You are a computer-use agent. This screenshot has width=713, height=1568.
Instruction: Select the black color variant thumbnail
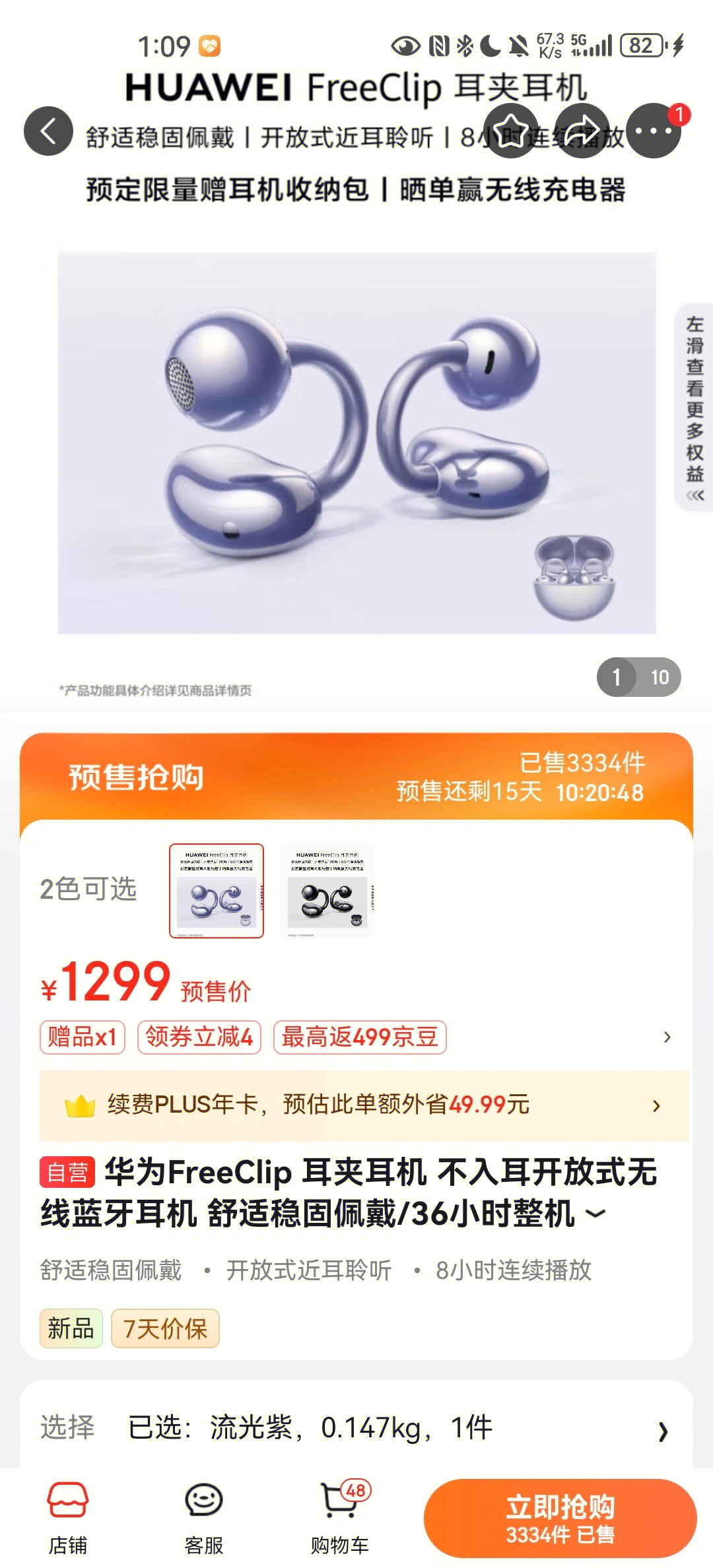pyautogui.click(x=327, y=890)
